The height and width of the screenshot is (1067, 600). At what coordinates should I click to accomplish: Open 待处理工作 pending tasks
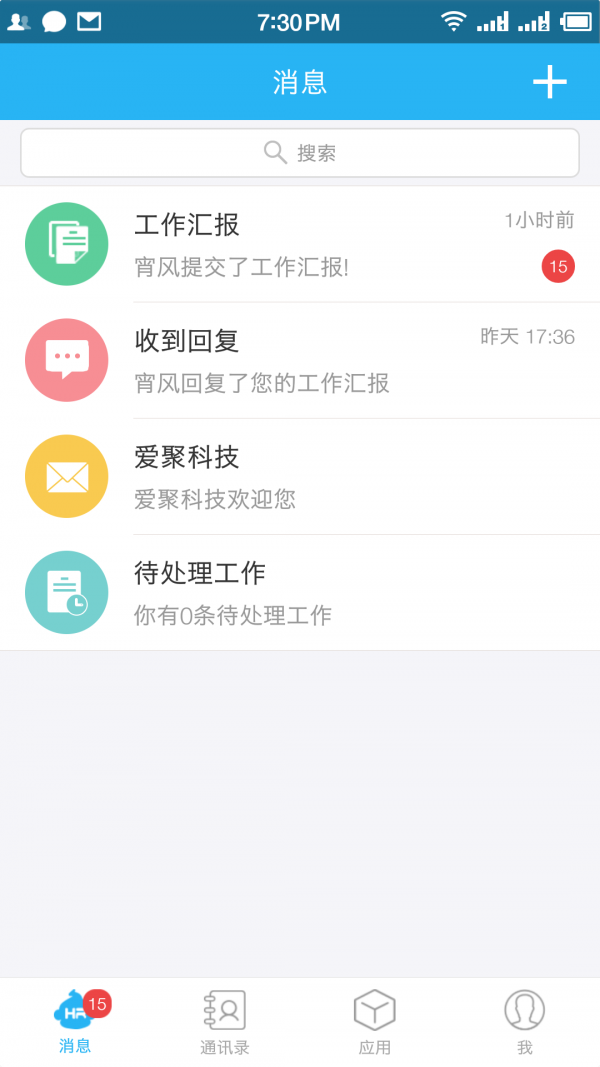300,592
